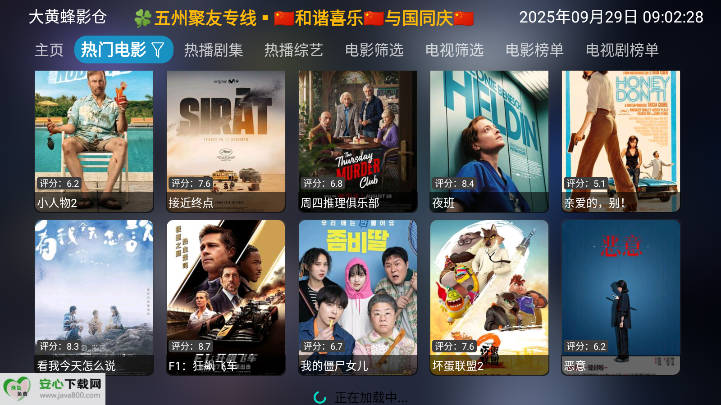This screenshot has width=721, height=405.
Task: Open the movie 坏蛋联盟2
Action: tap(489, 295)
